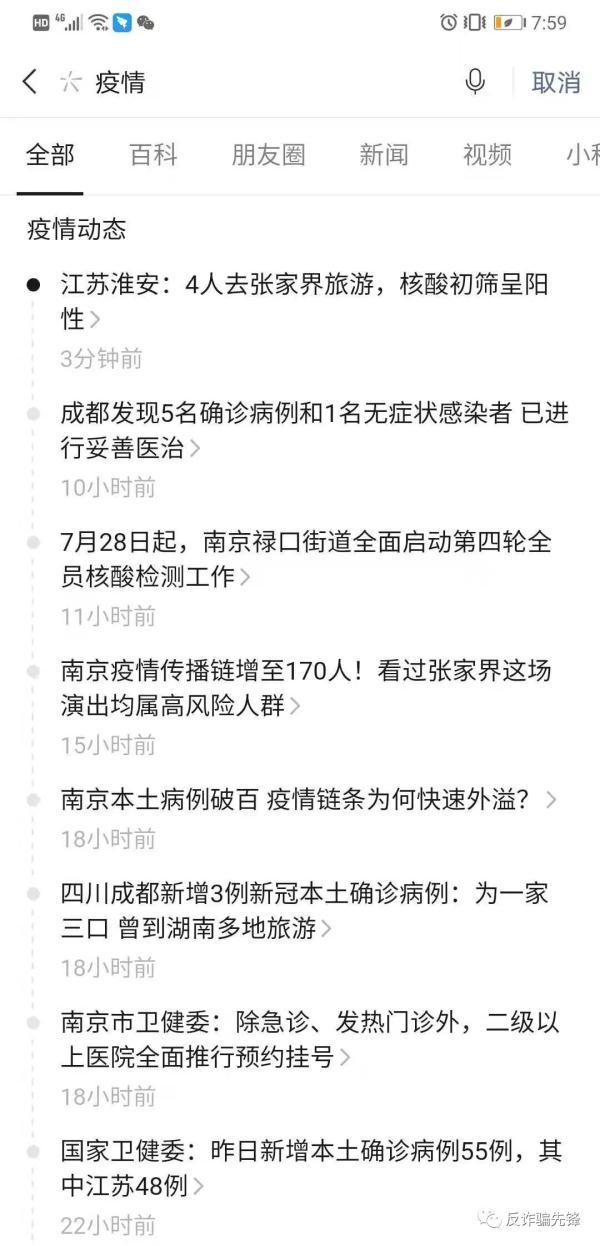Switch to the 百科 tab

153,155
